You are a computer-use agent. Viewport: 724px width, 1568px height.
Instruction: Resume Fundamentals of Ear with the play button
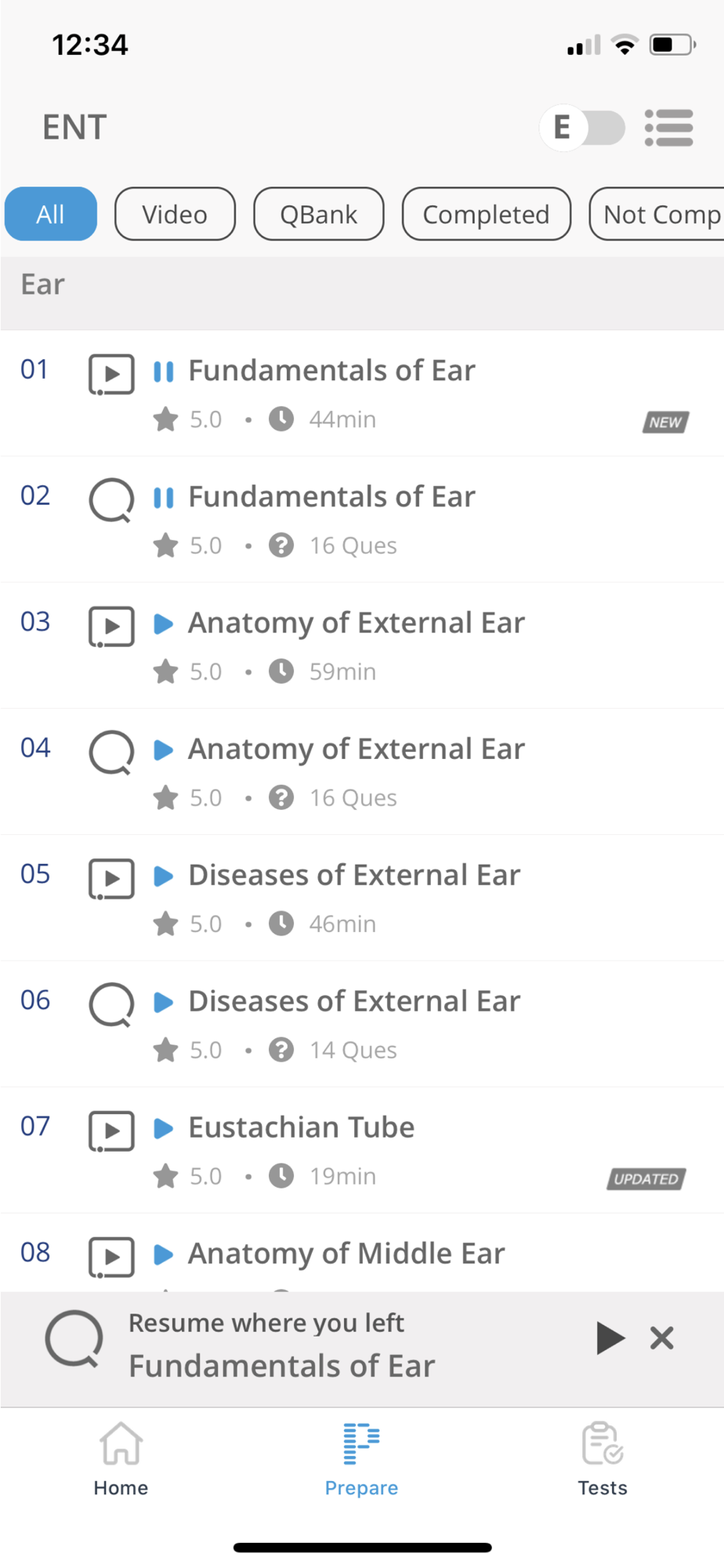610,1338
